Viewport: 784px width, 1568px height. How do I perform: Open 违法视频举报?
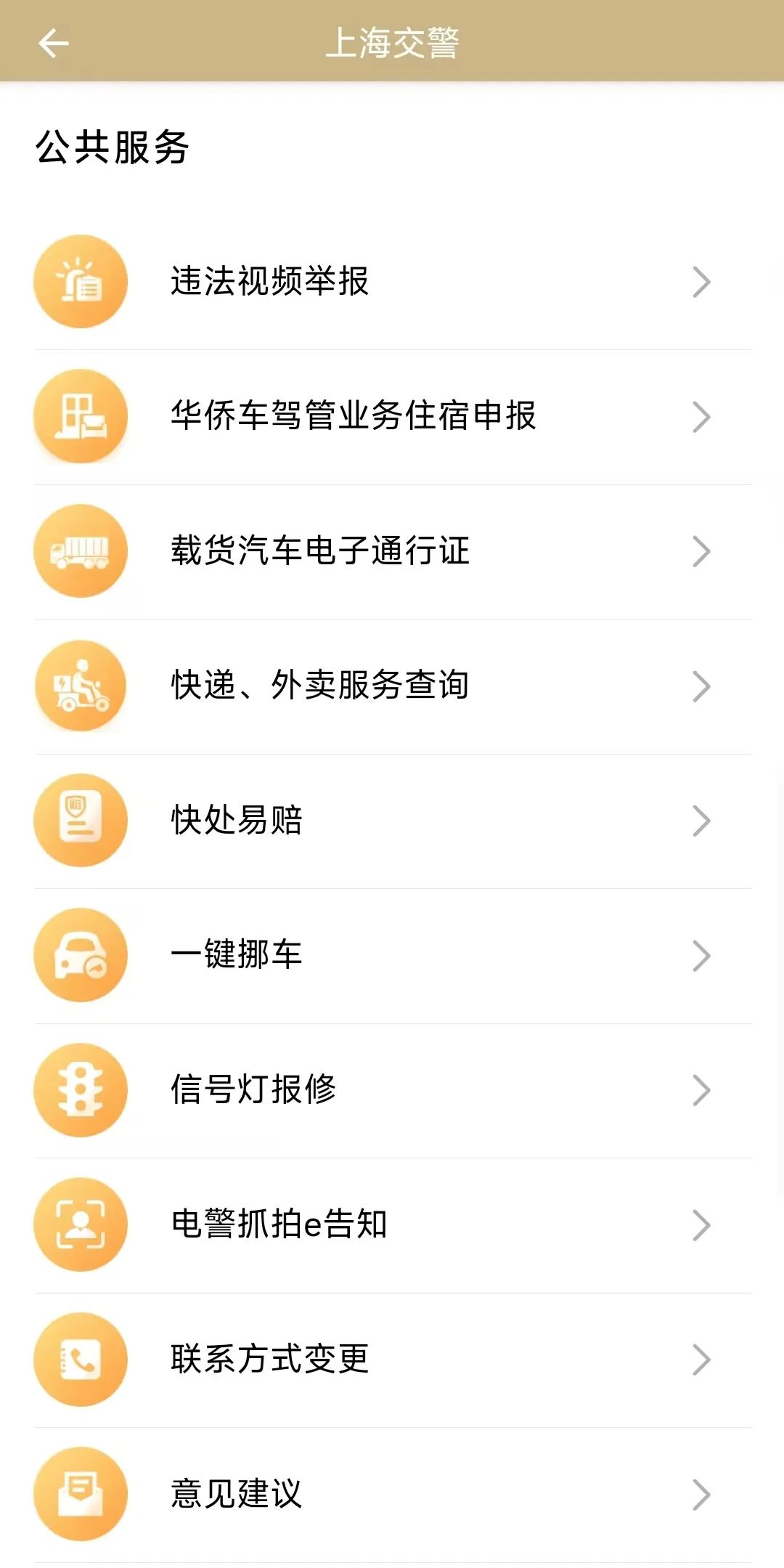392,282
